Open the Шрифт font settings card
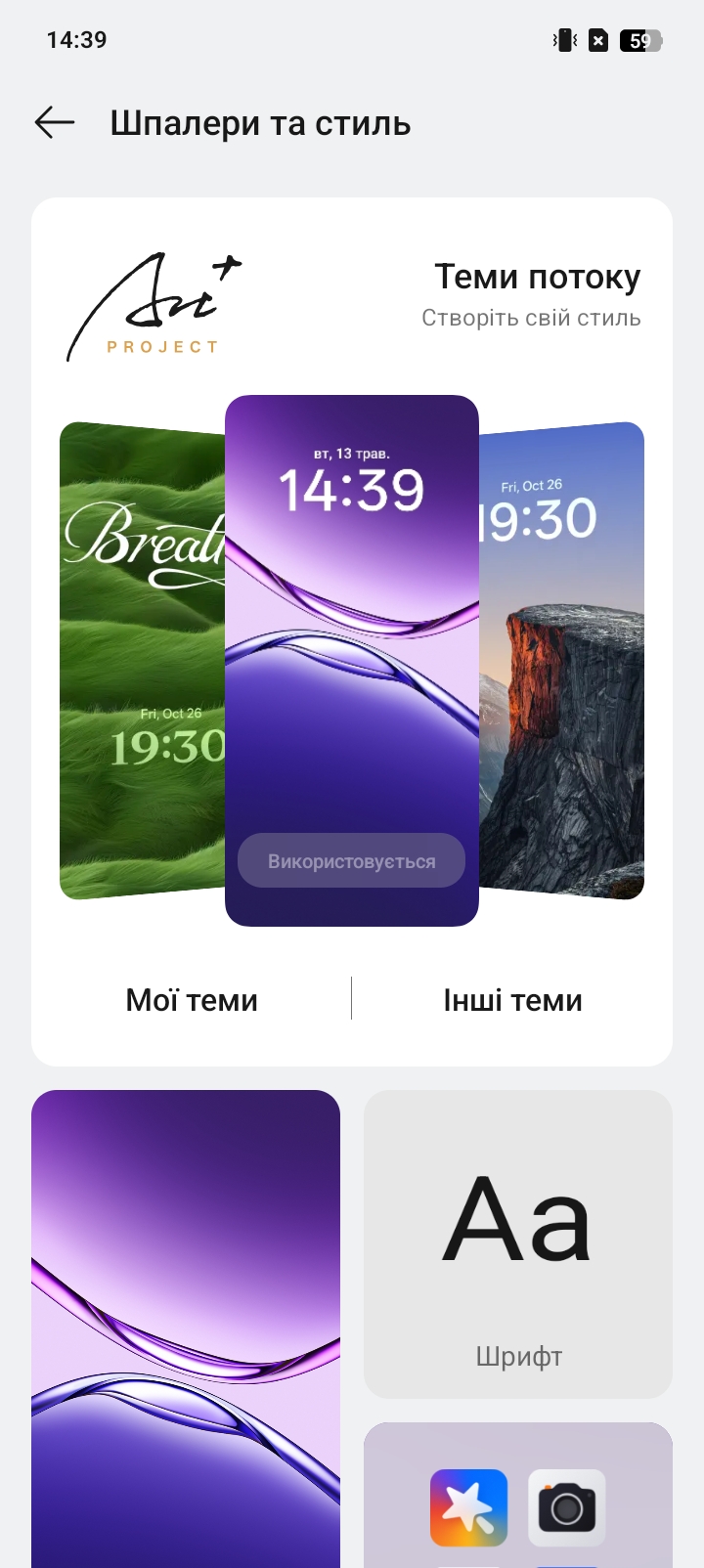Viewport: 704px width, 1568px height. click(x=518, y=1243)
